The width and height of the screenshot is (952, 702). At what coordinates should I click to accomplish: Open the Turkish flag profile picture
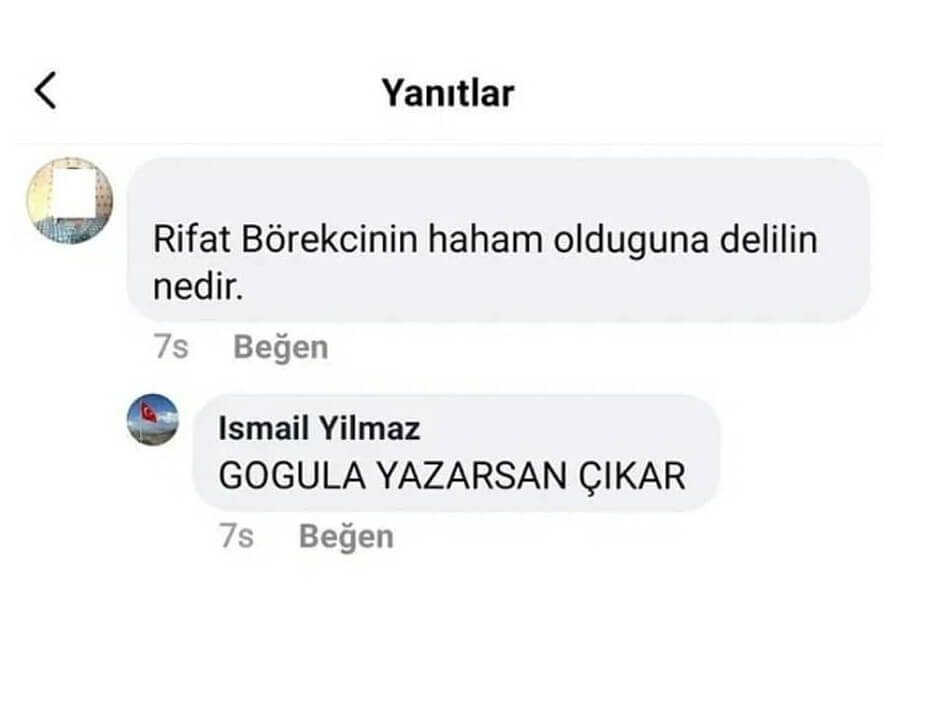click(x=153, y=419)
